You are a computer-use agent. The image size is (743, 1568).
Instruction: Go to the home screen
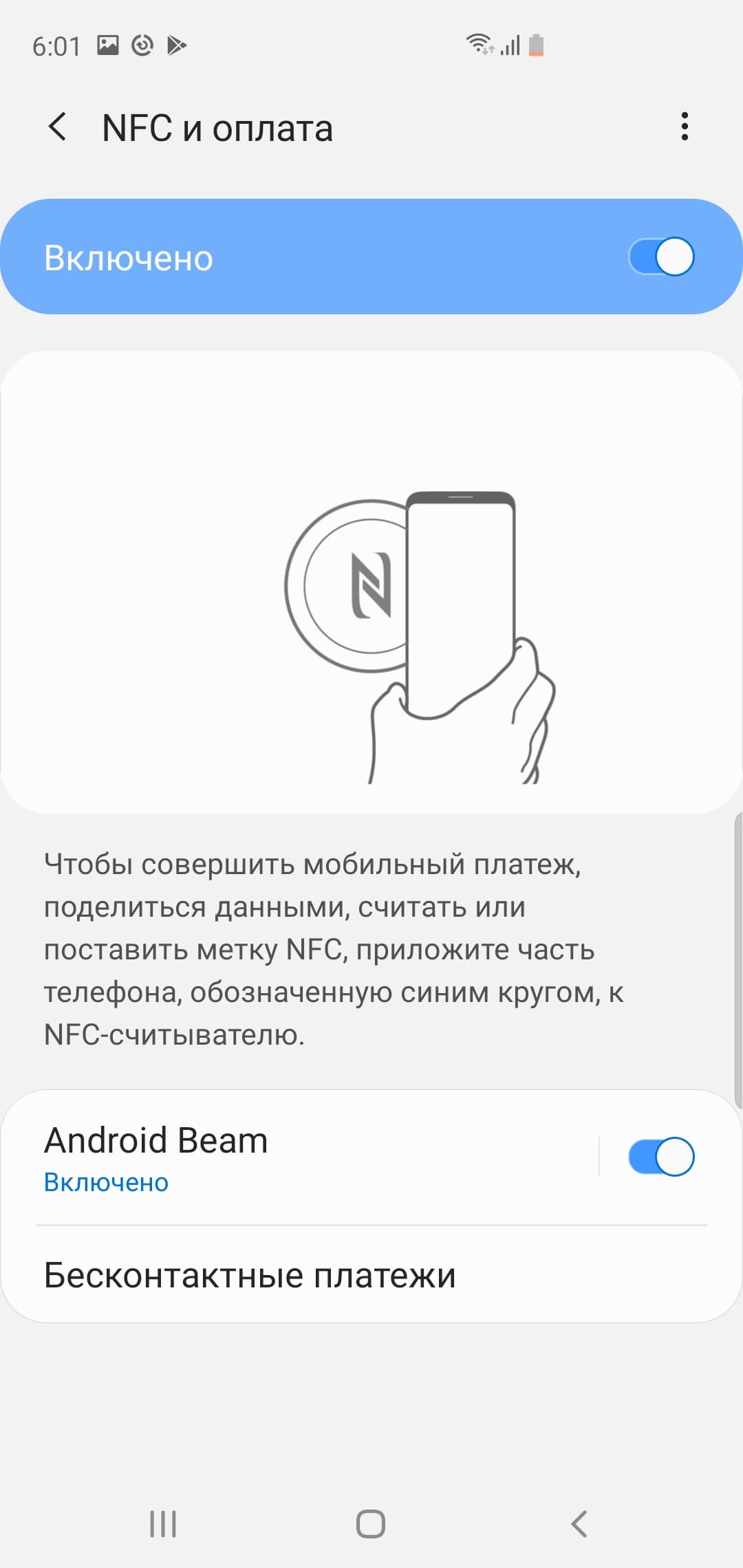(371, 1524)
